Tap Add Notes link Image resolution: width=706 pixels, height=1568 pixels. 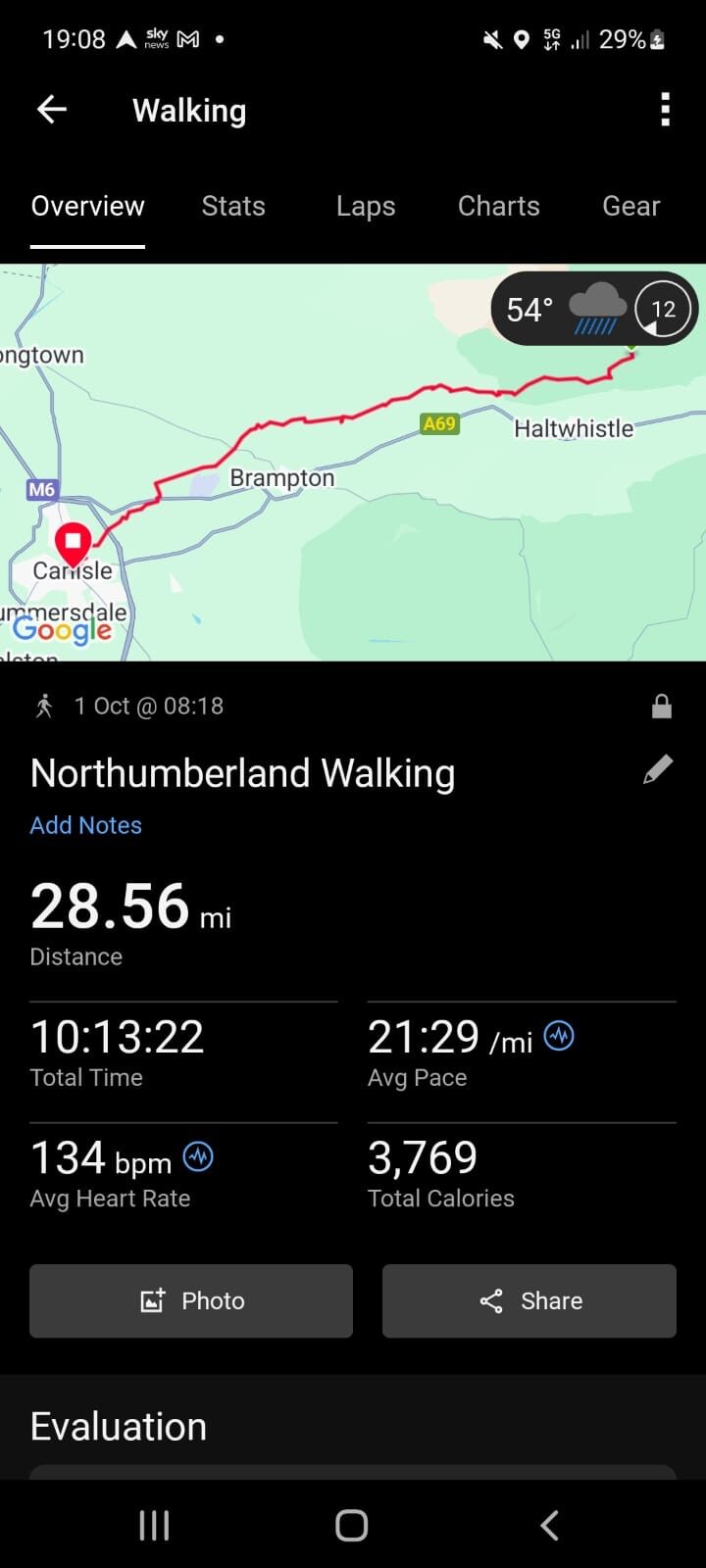pos(86,825)
